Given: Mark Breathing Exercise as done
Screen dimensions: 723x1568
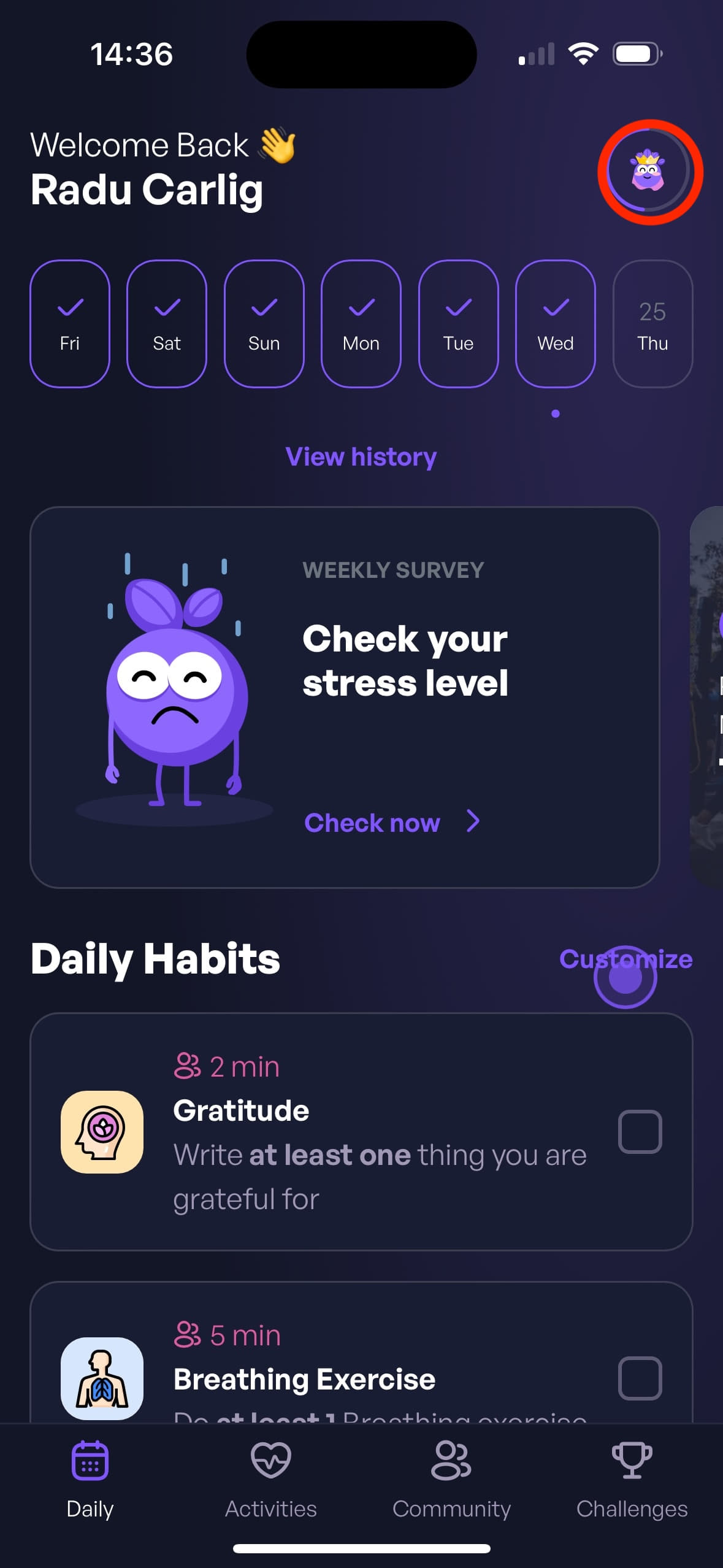Looking at the screenshot, I should coord(640,1378).
